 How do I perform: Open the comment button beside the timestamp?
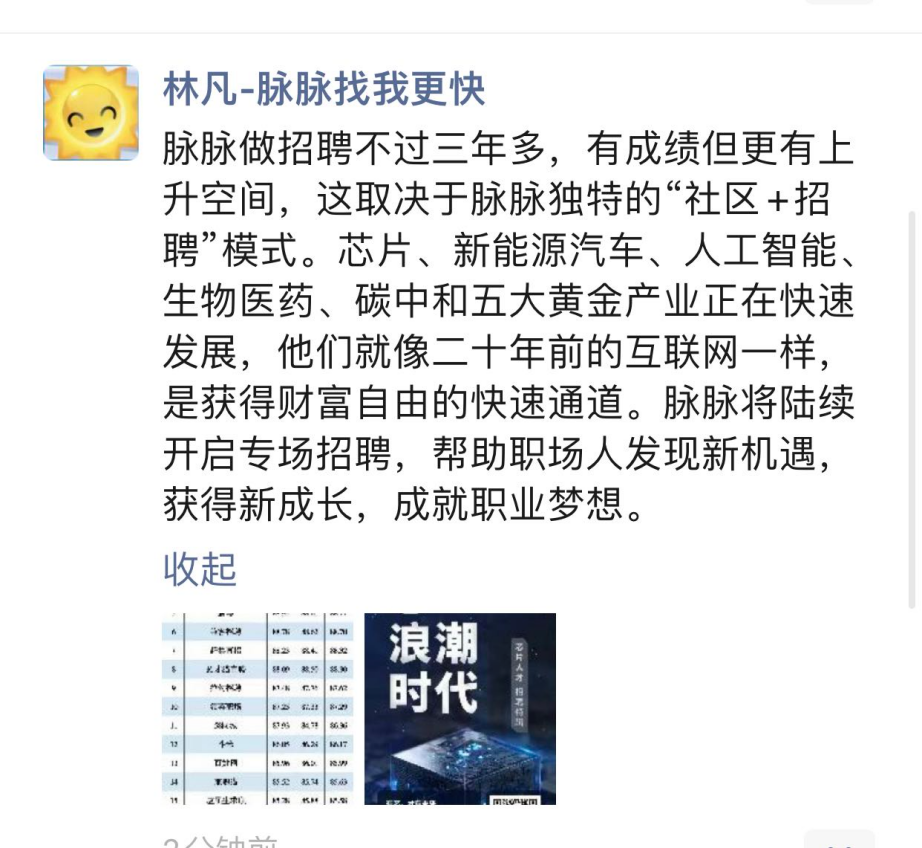(838, 840)
